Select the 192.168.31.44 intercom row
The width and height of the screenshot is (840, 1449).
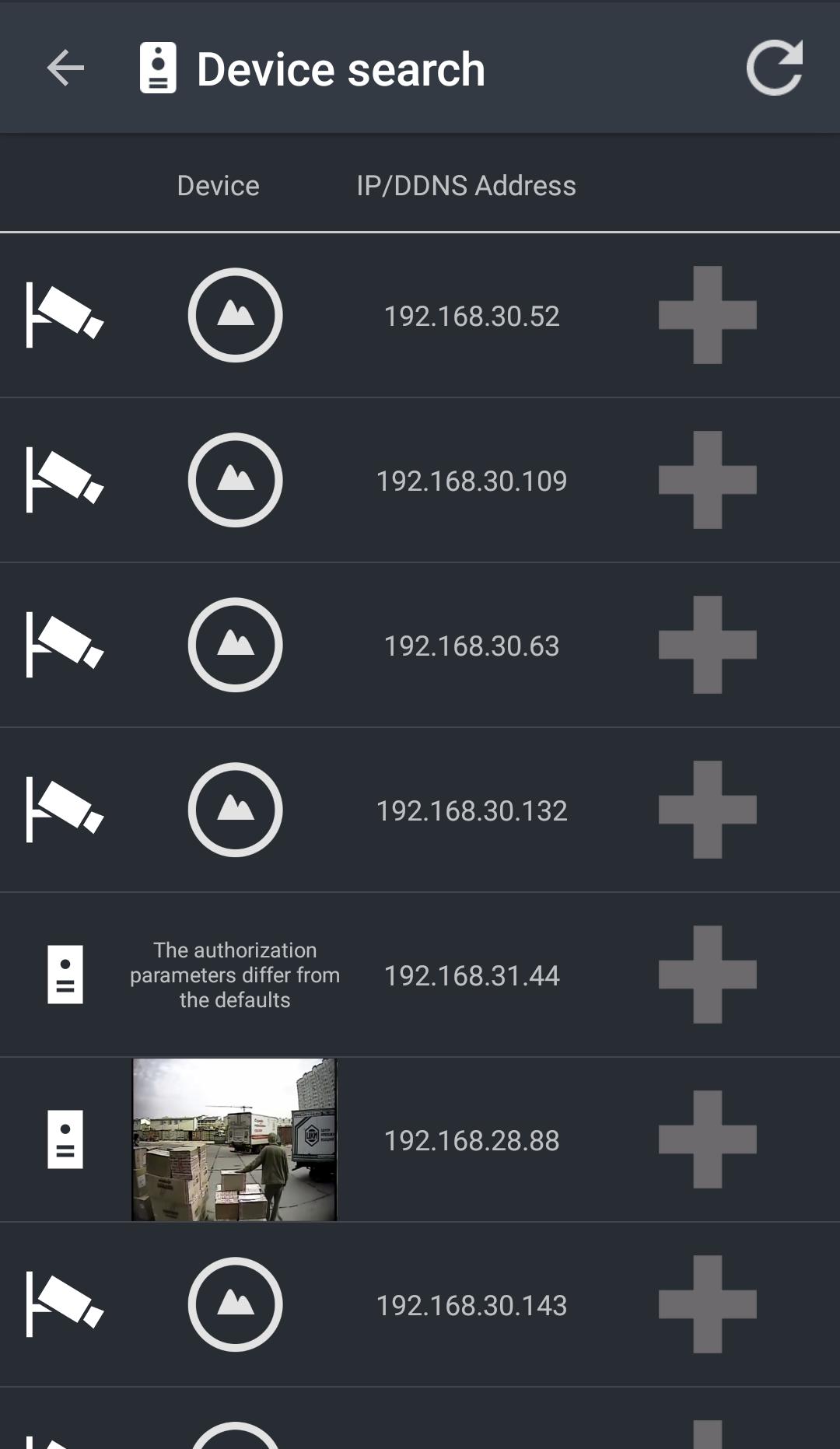coord(420,975)
